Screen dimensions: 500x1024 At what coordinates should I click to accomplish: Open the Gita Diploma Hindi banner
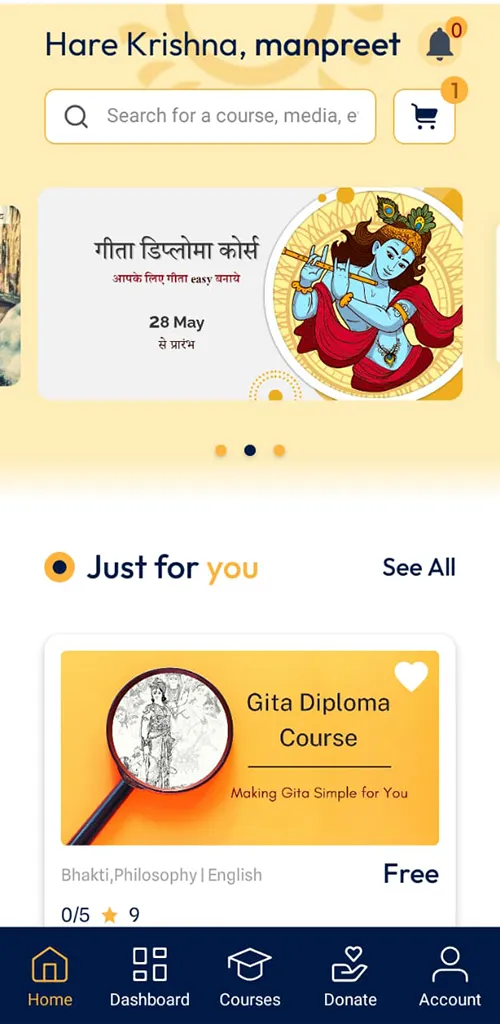pos(250,294)
